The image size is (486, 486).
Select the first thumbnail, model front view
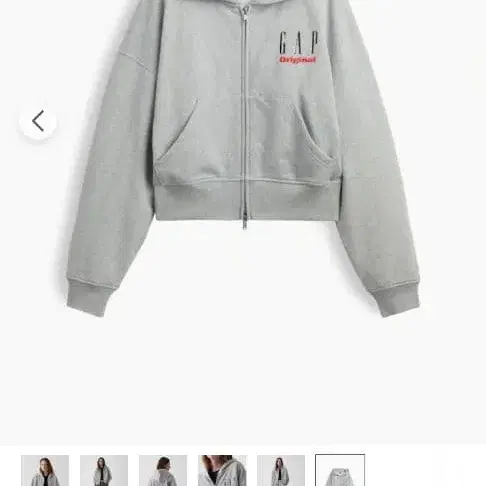45,470
